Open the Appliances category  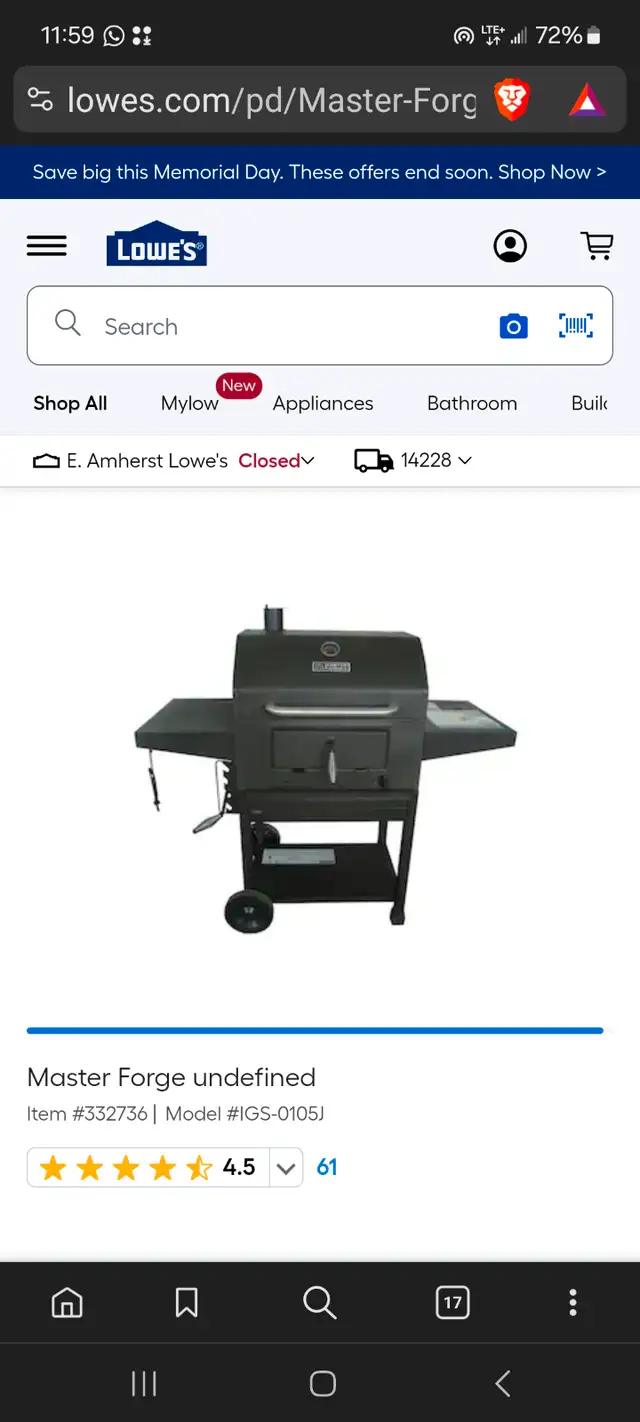point(323,403)
